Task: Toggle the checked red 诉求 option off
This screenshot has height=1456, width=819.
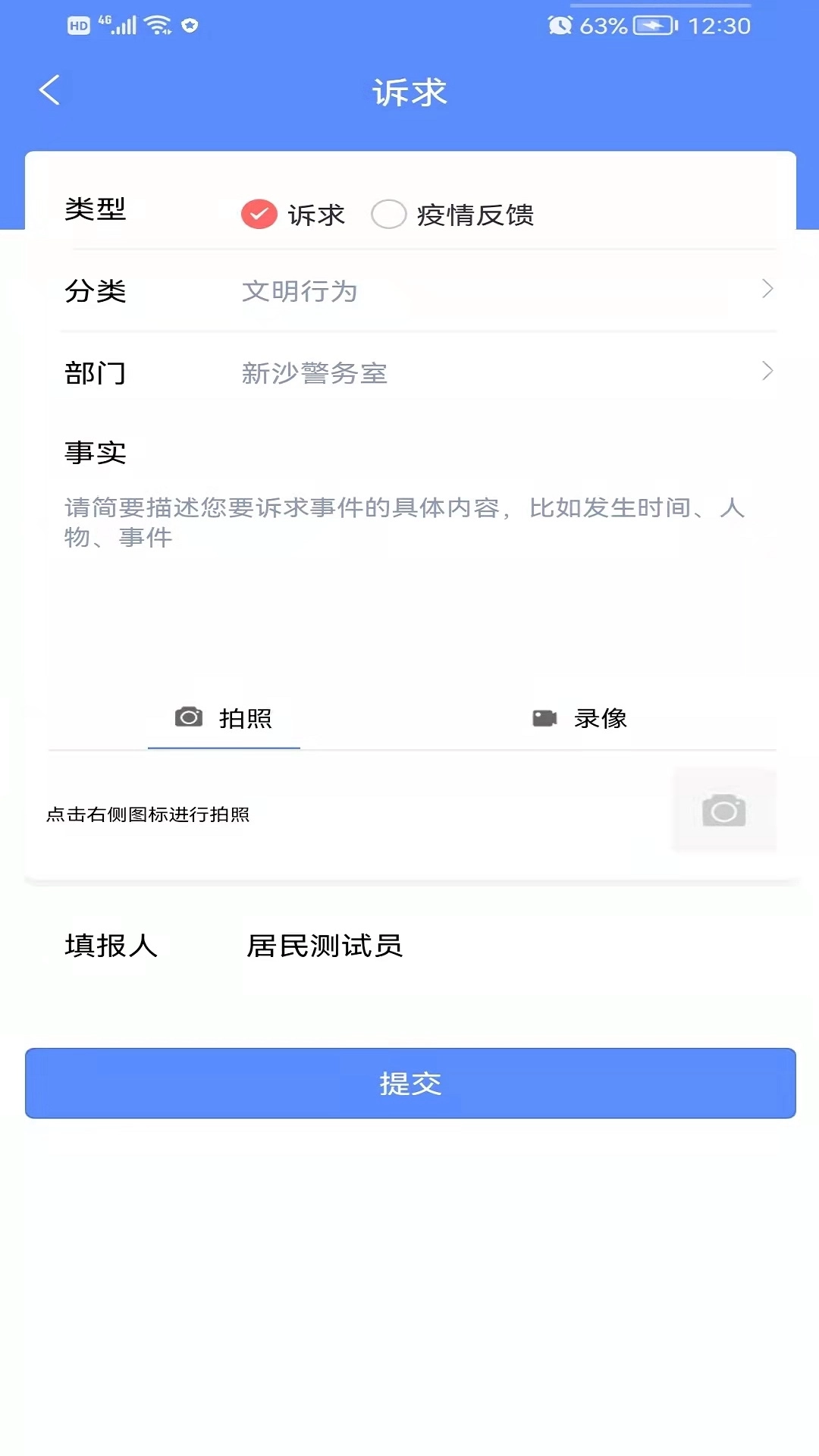Action: (258, 214)
